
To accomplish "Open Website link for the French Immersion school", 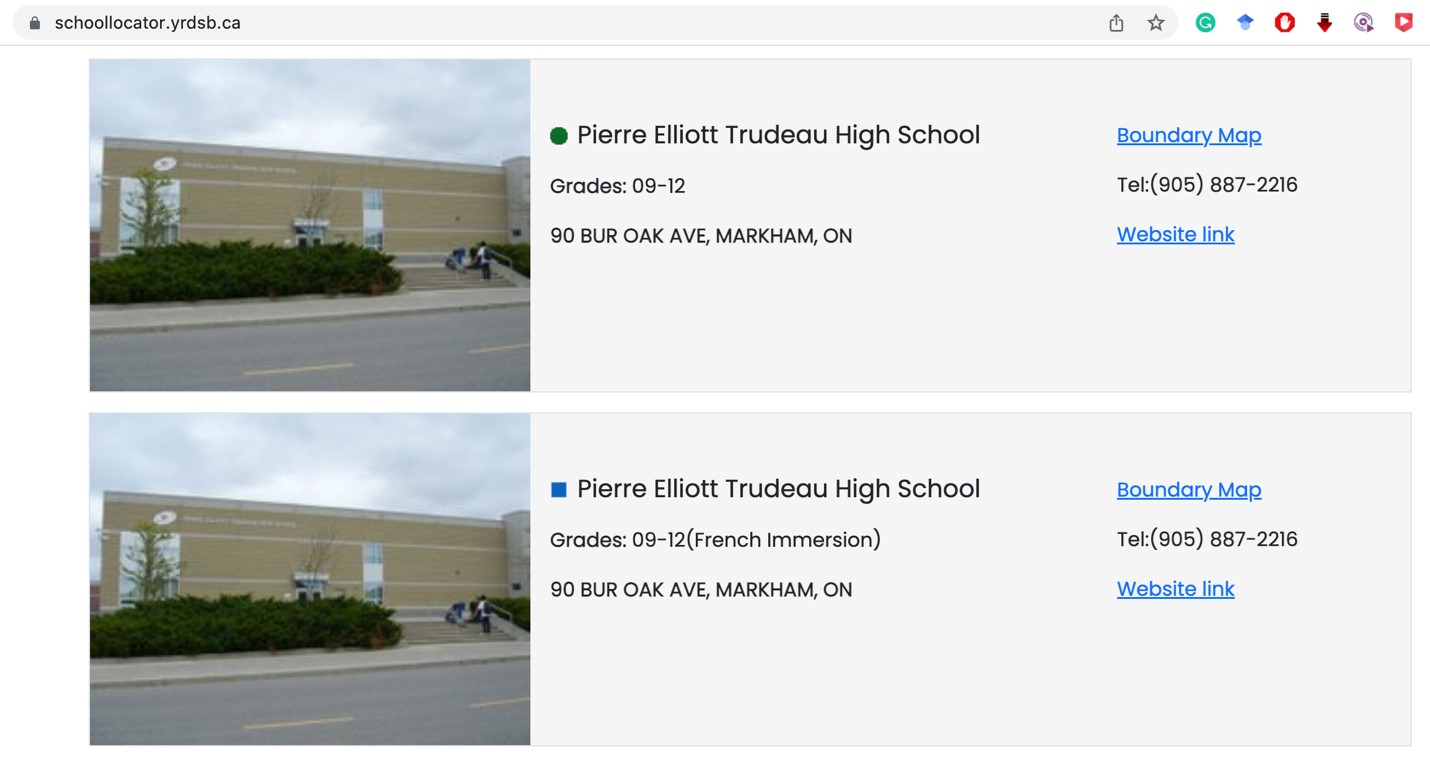I will click(1175, 589).
